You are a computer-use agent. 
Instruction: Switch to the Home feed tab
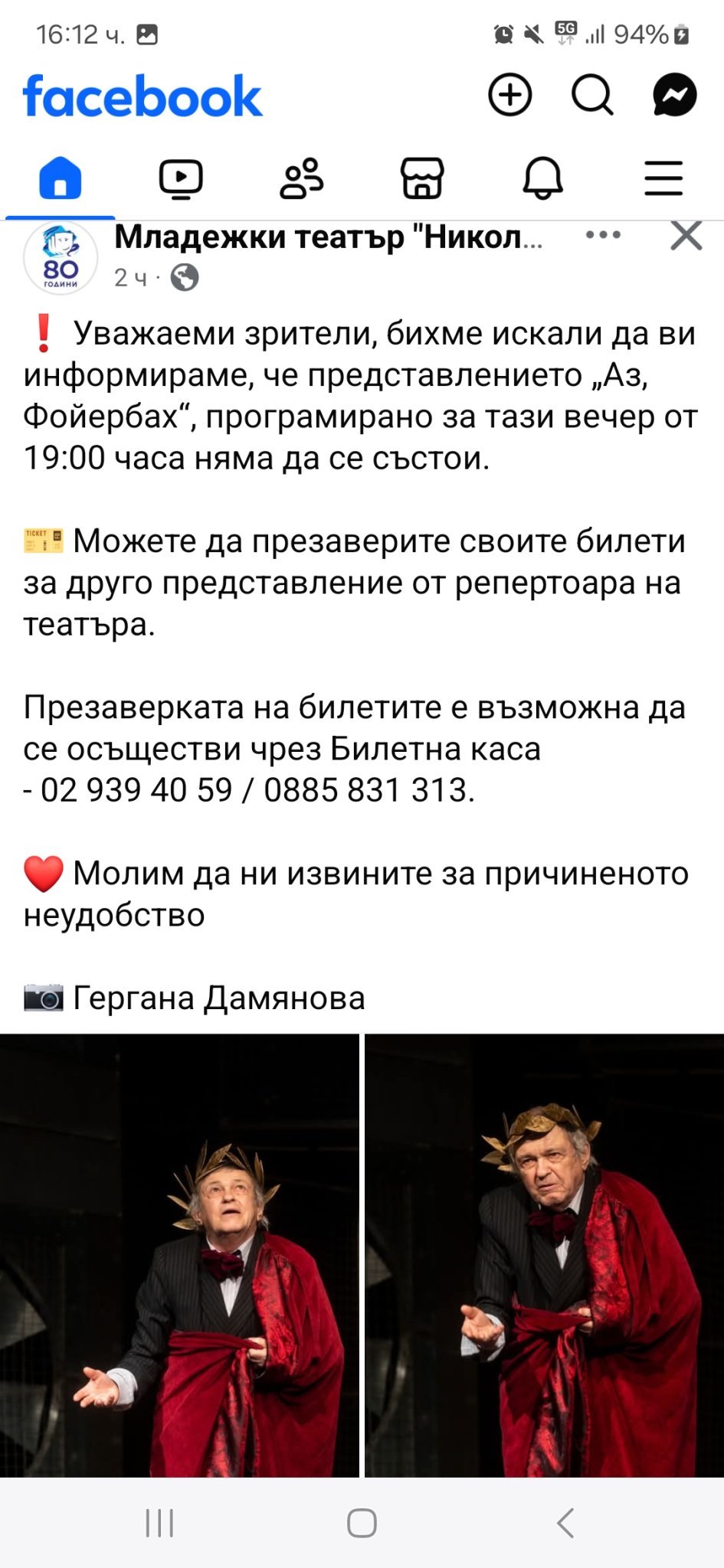pyautogui.click(x=60, y=179)
